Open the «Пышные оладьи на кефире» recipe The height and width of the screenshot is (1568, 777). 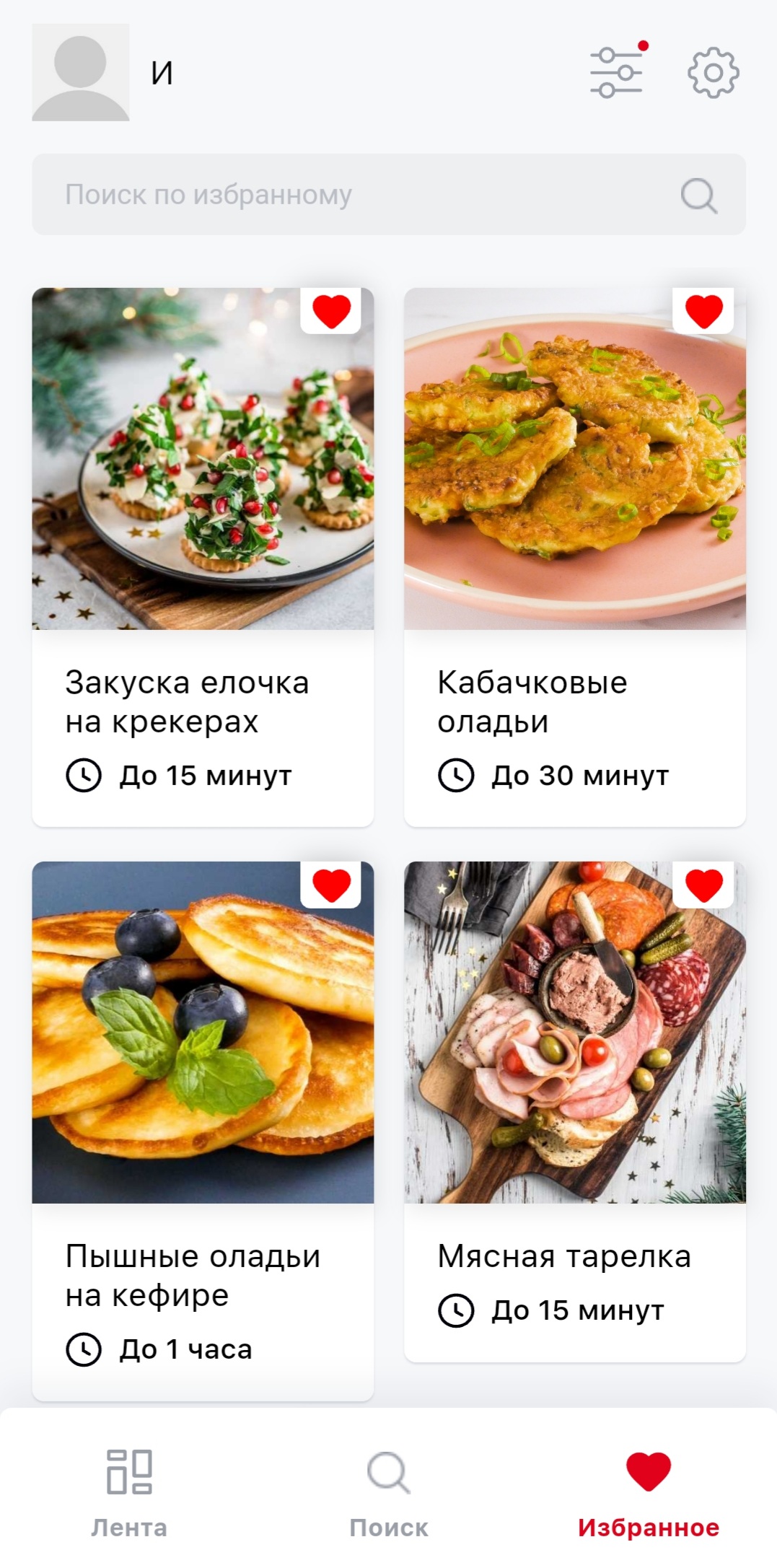tap(203, 1082)
